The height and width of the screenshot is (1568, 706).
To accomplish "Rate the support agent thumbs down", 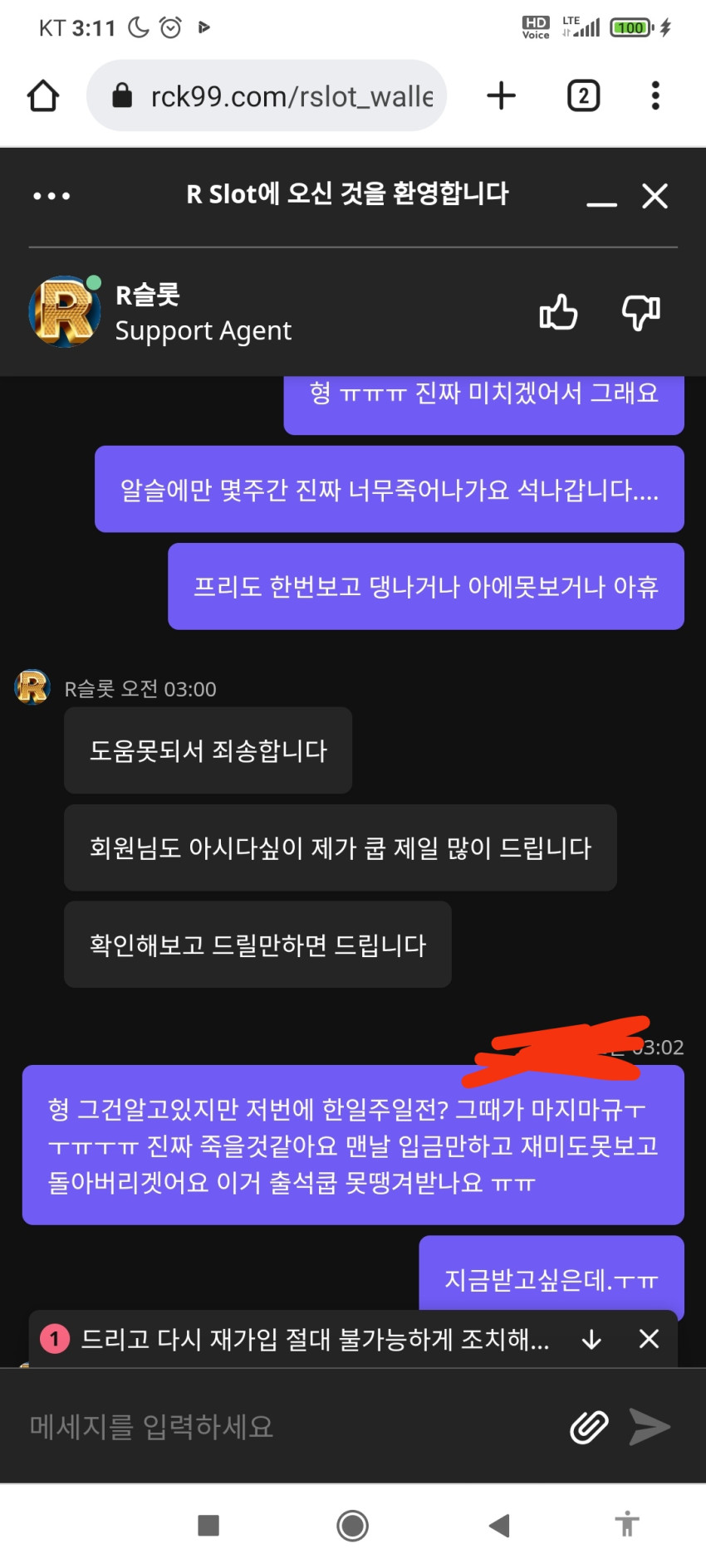I will tap(641, 312).
